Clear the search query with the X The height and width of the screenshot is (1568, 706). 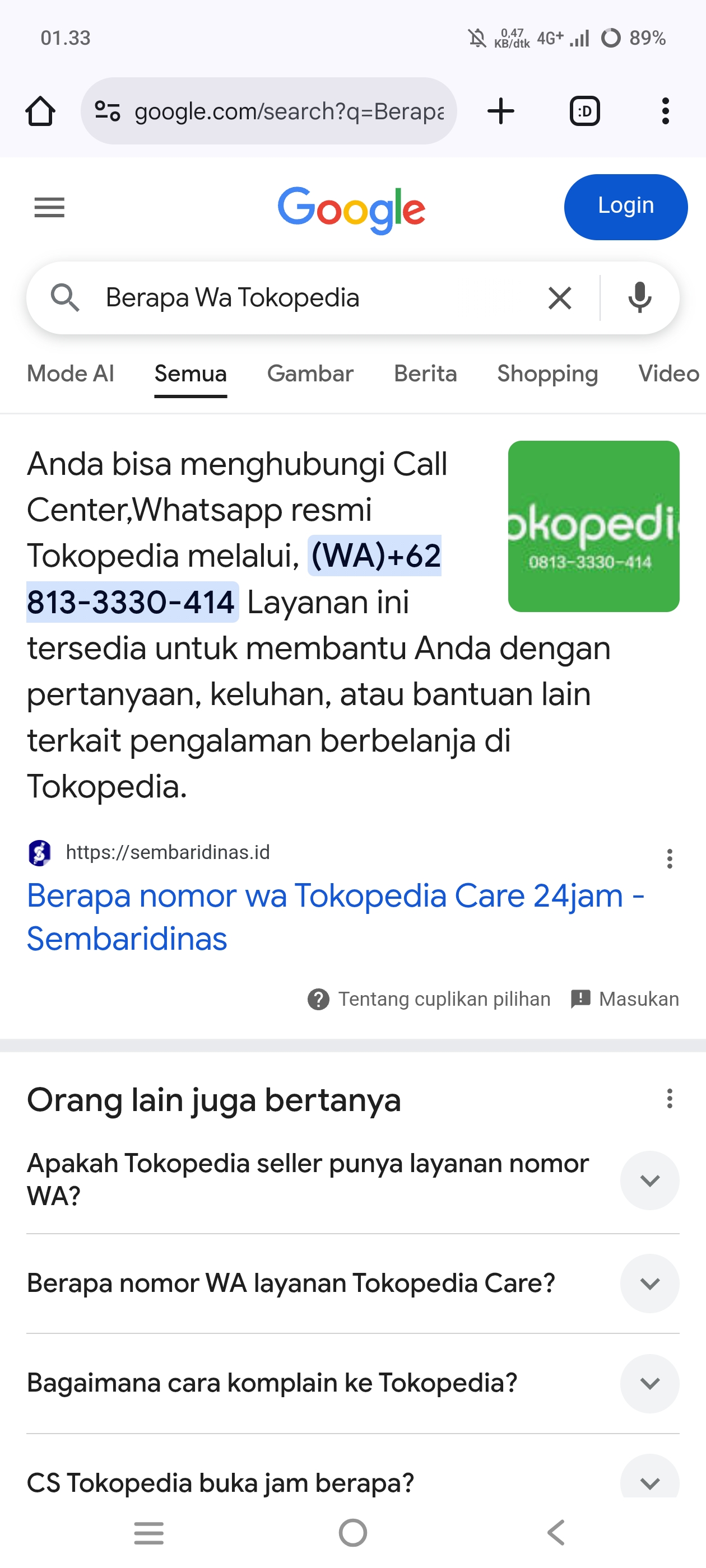point(560,298)
